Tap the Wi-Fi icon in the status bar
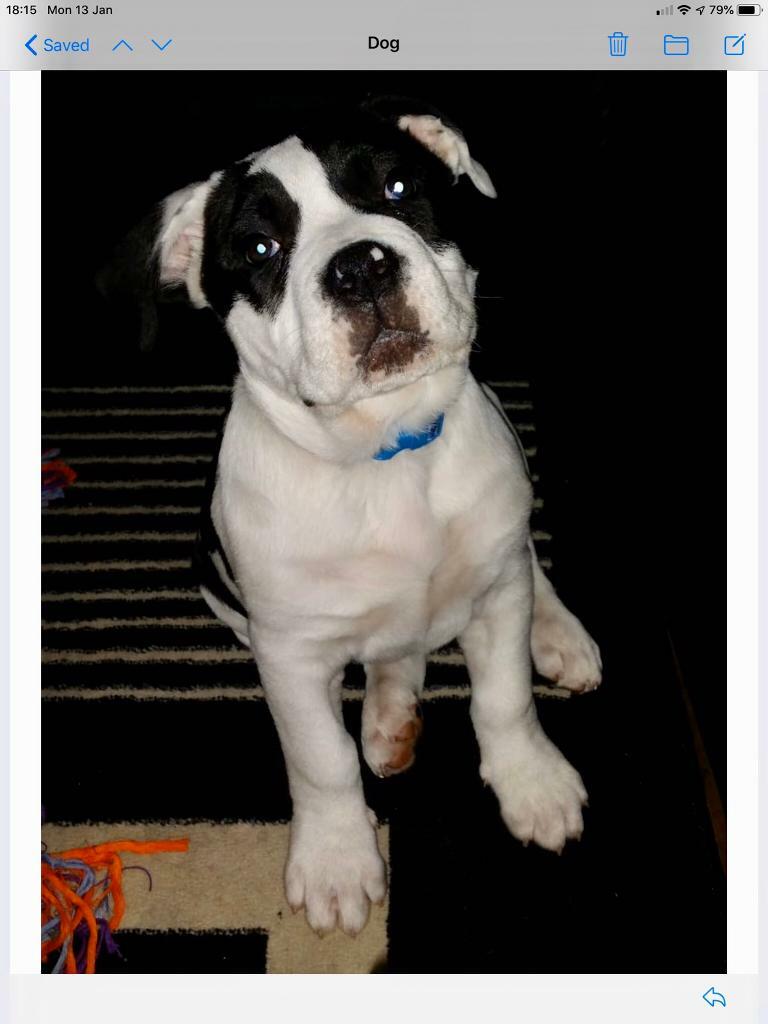This screenshot has height=1024, width=768. pos(684,10)
